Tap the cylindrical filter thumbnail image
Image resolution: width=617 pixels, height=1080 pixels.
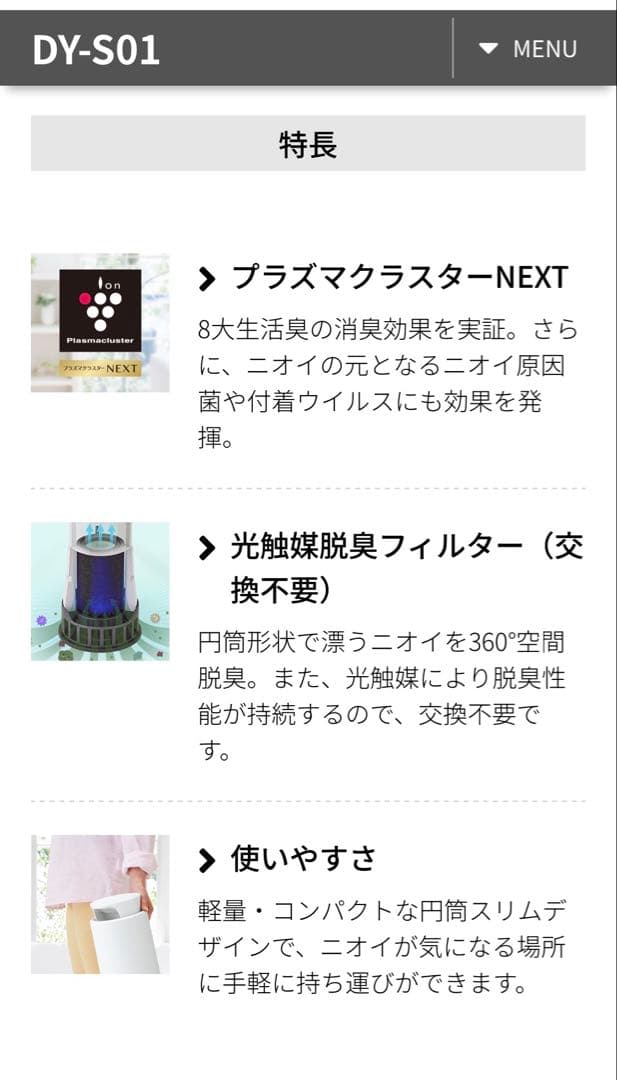pos(100,591)
